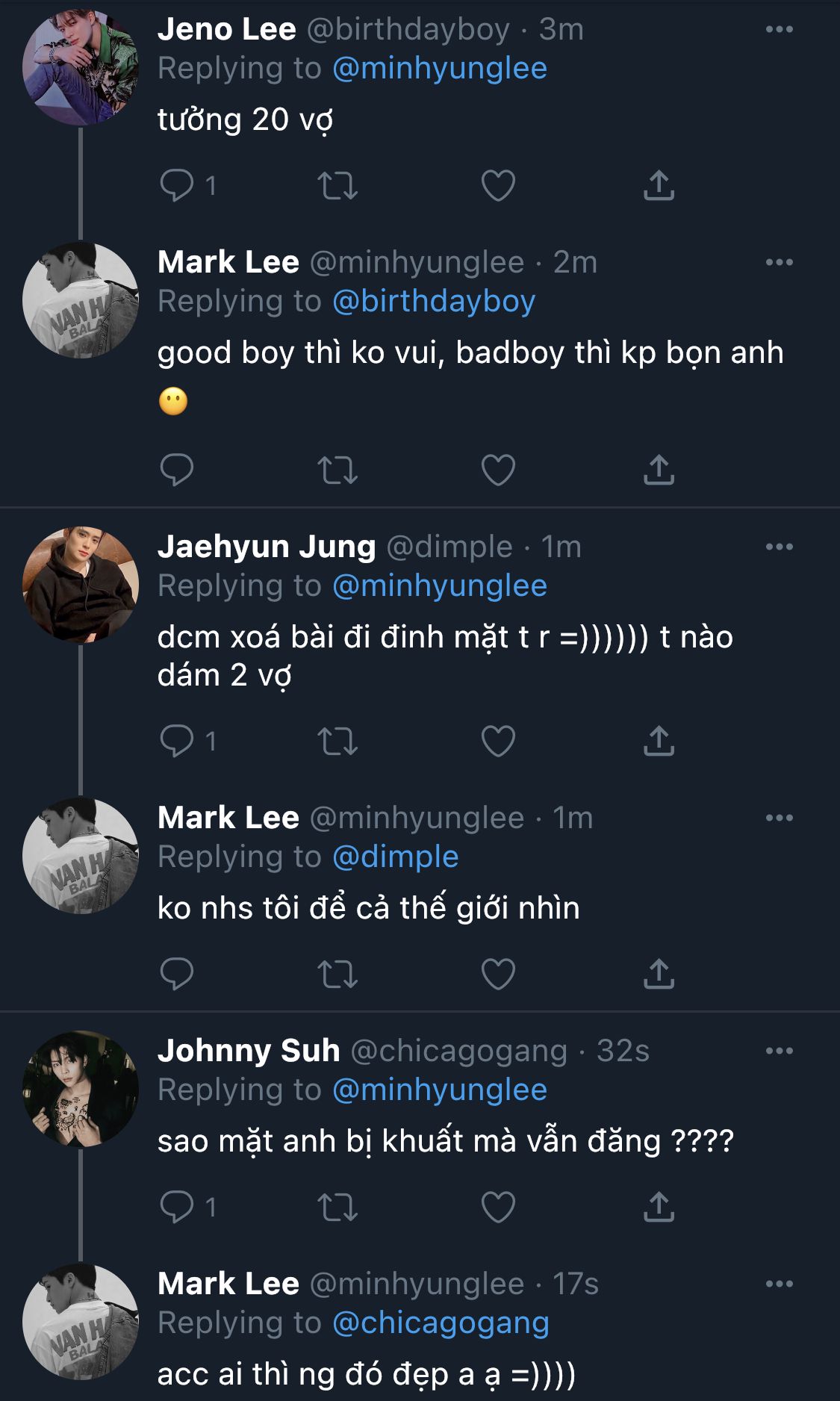
Task: Like Mark Lee's "good boy" reply
Action: click(498, 470)
